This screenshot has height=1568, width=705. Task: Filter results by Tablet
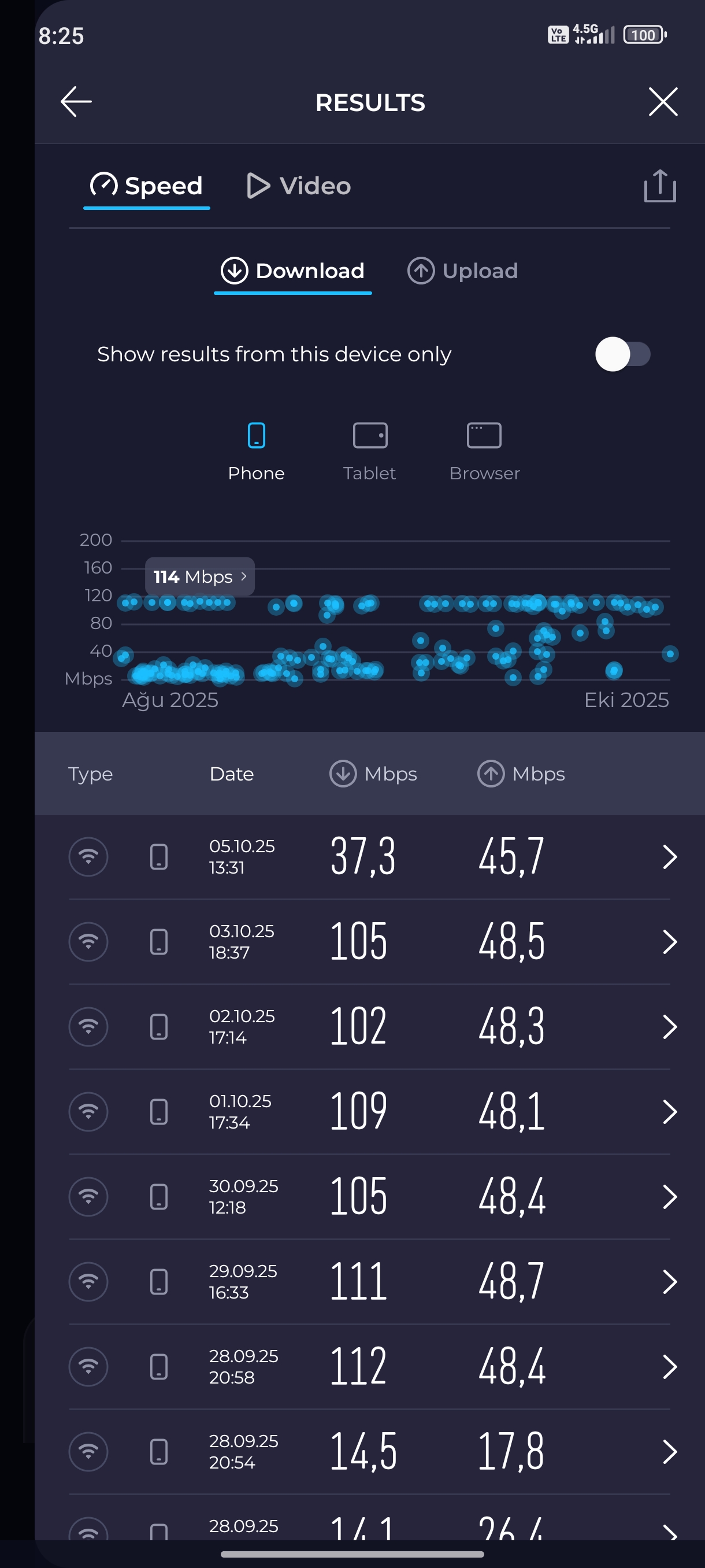click(x=369, y=451)
